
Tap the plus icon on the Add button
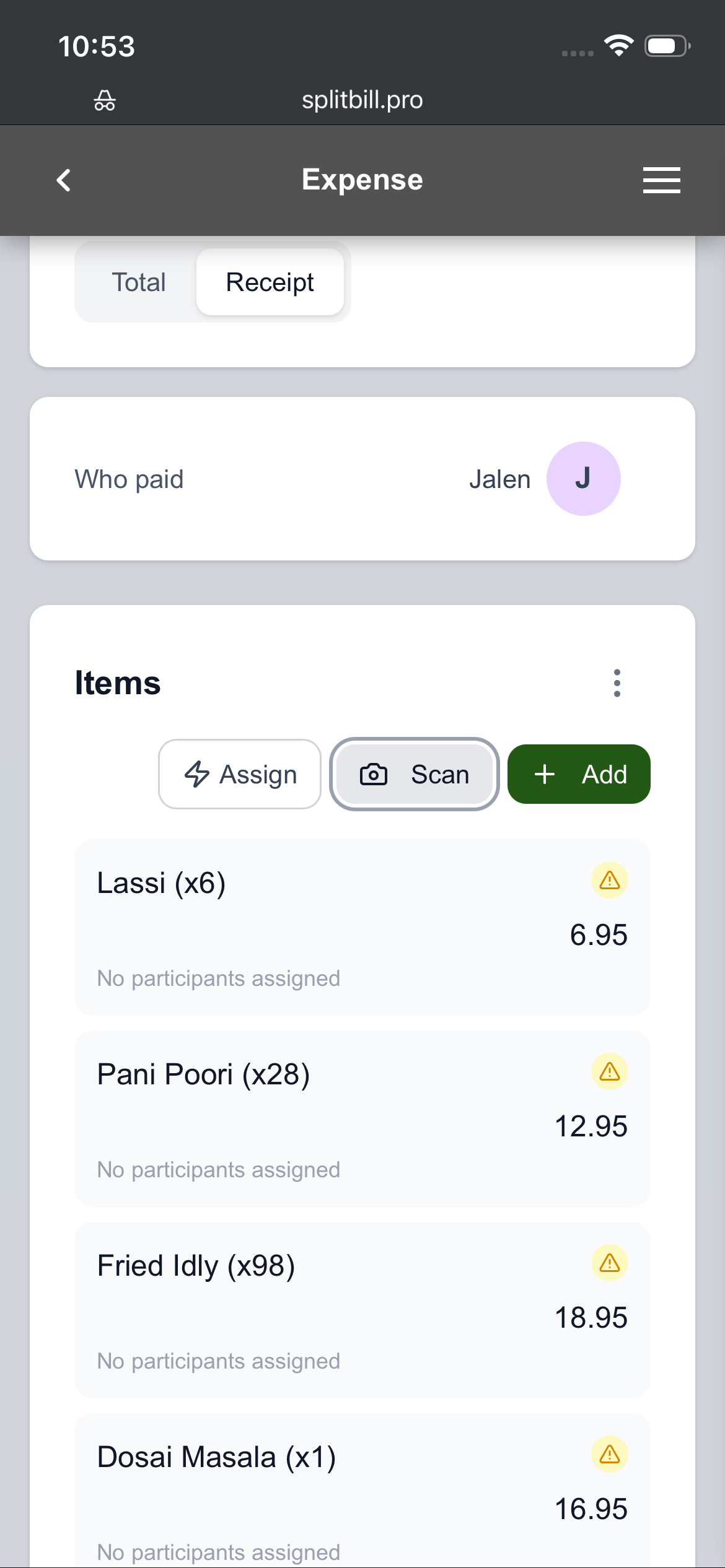[544, 774]
